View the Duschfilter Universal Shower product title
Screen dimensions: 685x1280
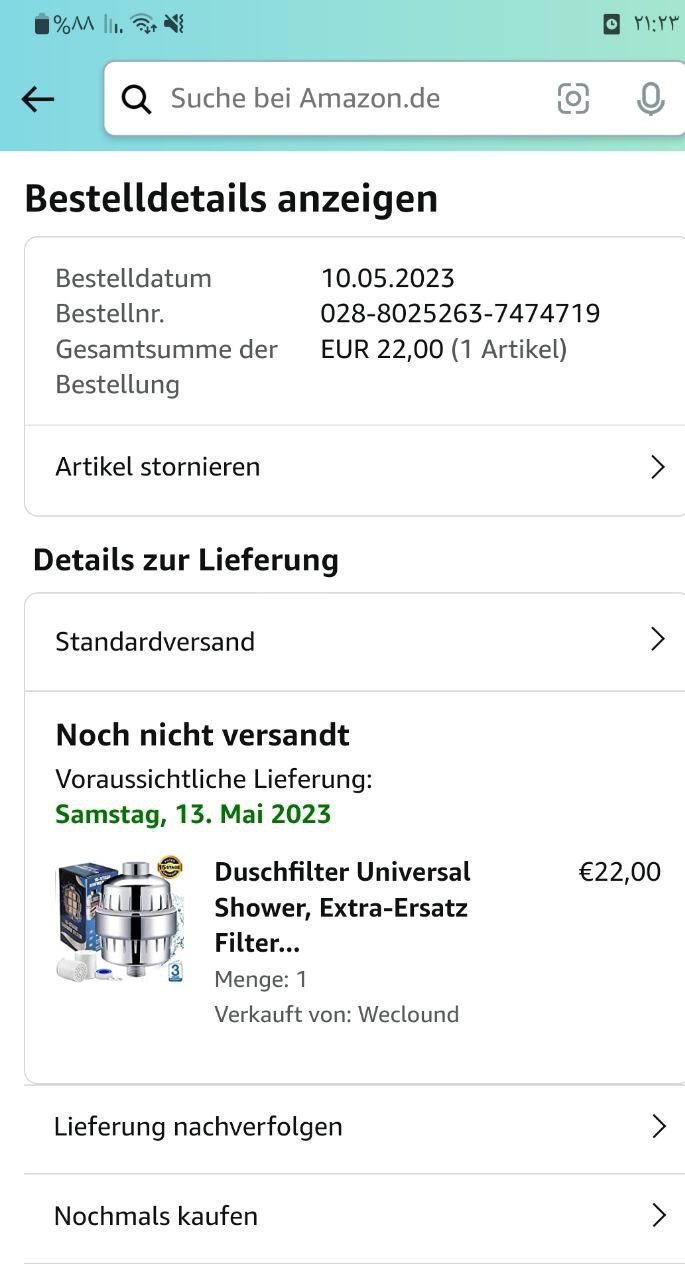(342, 907)
